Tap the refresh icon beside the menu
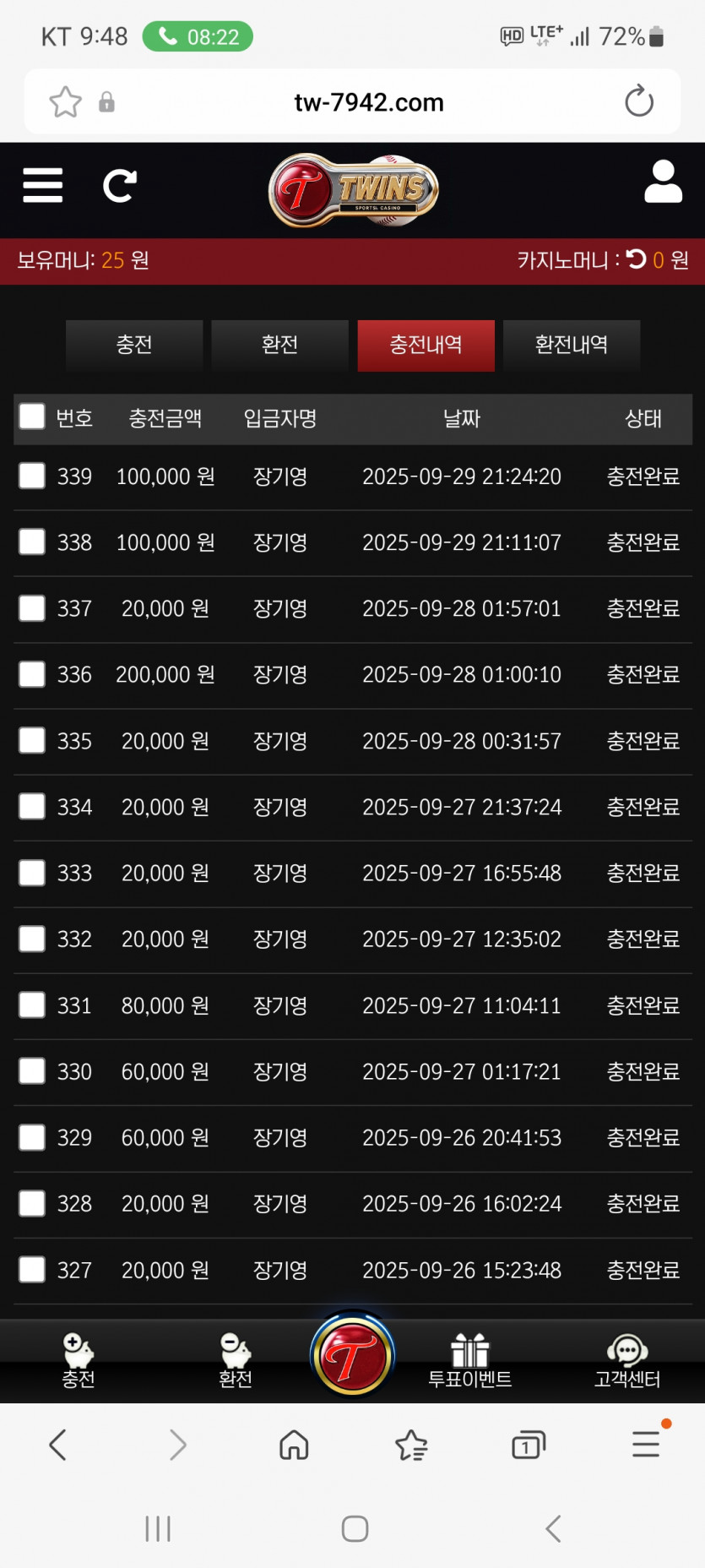The width and height of the screenshot is (705, 1568). [119, 186]
